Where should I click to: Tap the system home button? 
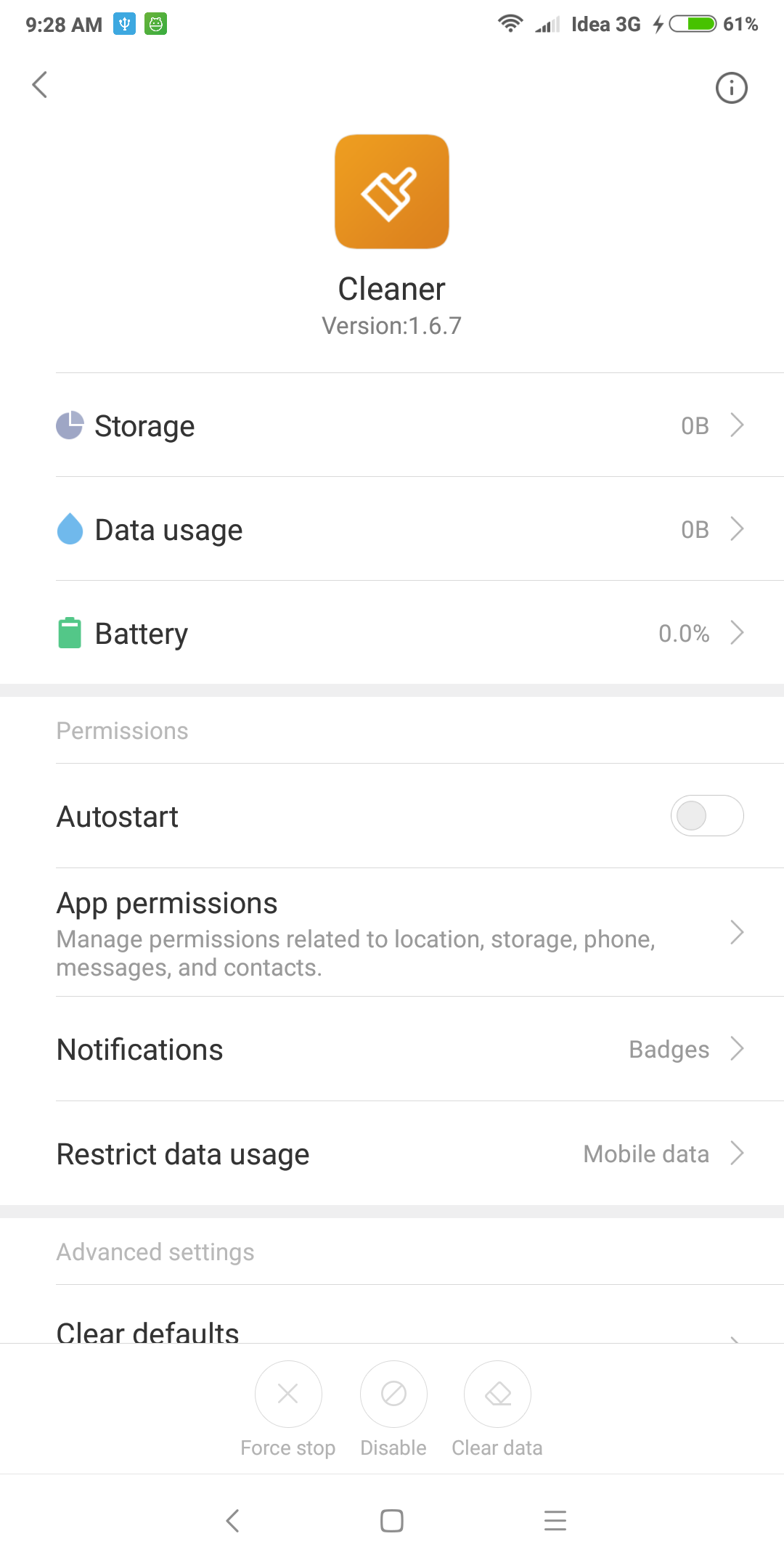[x=392, y=1521]
